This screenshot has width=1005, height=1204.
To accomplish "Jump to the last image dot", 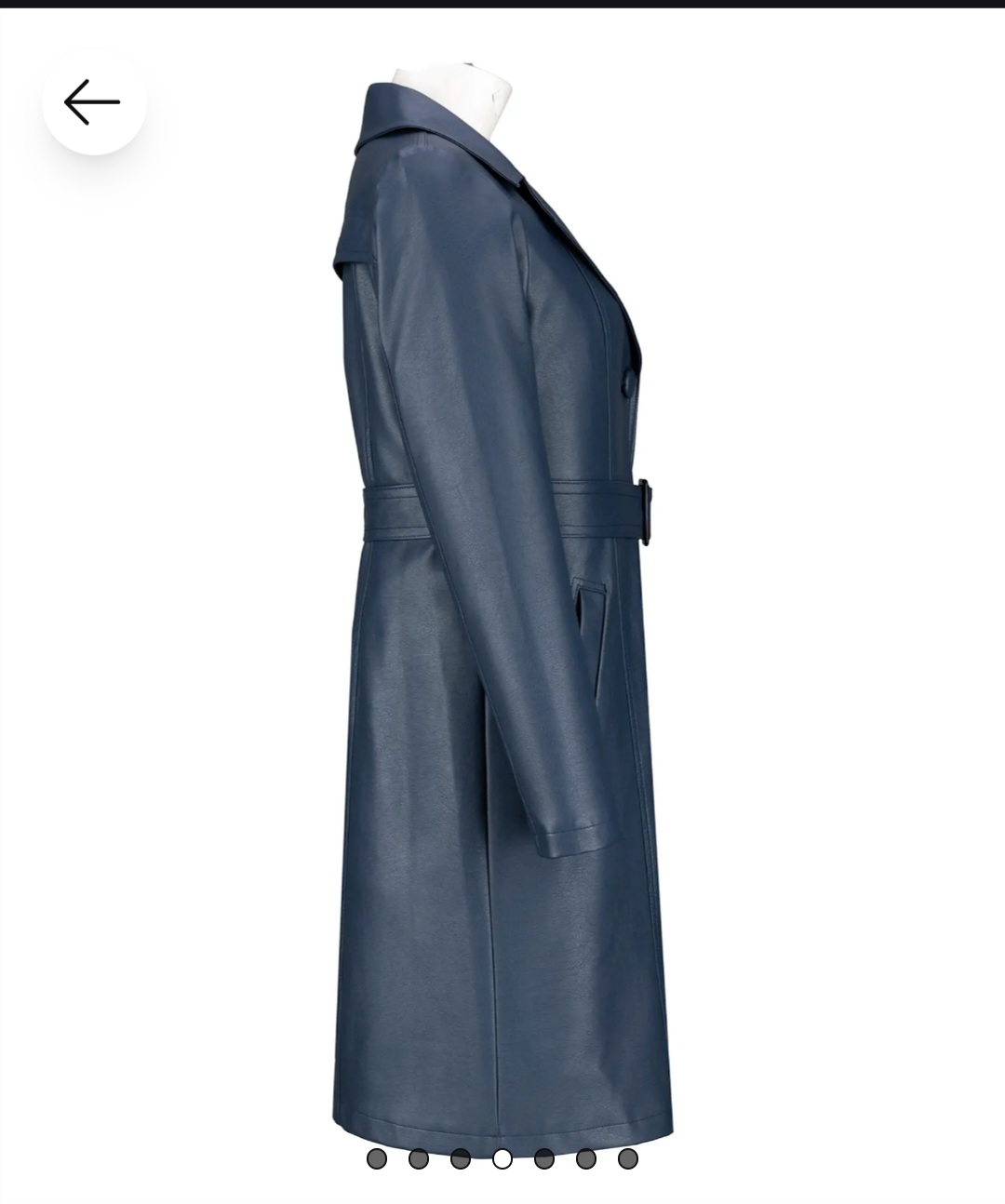I will tap(628, 1158).
